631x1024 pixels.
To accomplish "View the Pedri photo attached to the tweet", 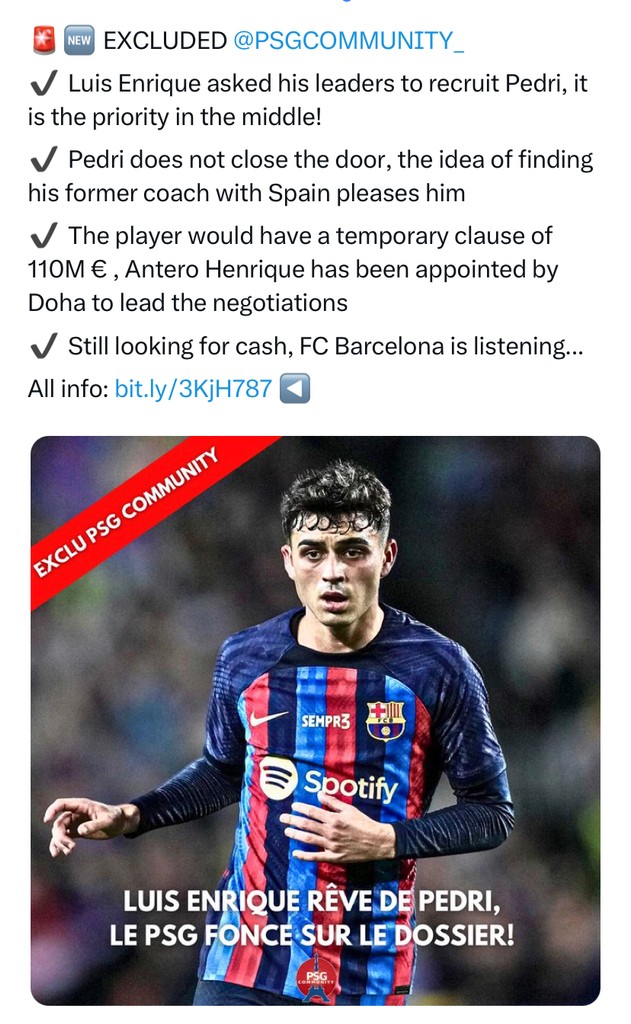I will point(315,720).
